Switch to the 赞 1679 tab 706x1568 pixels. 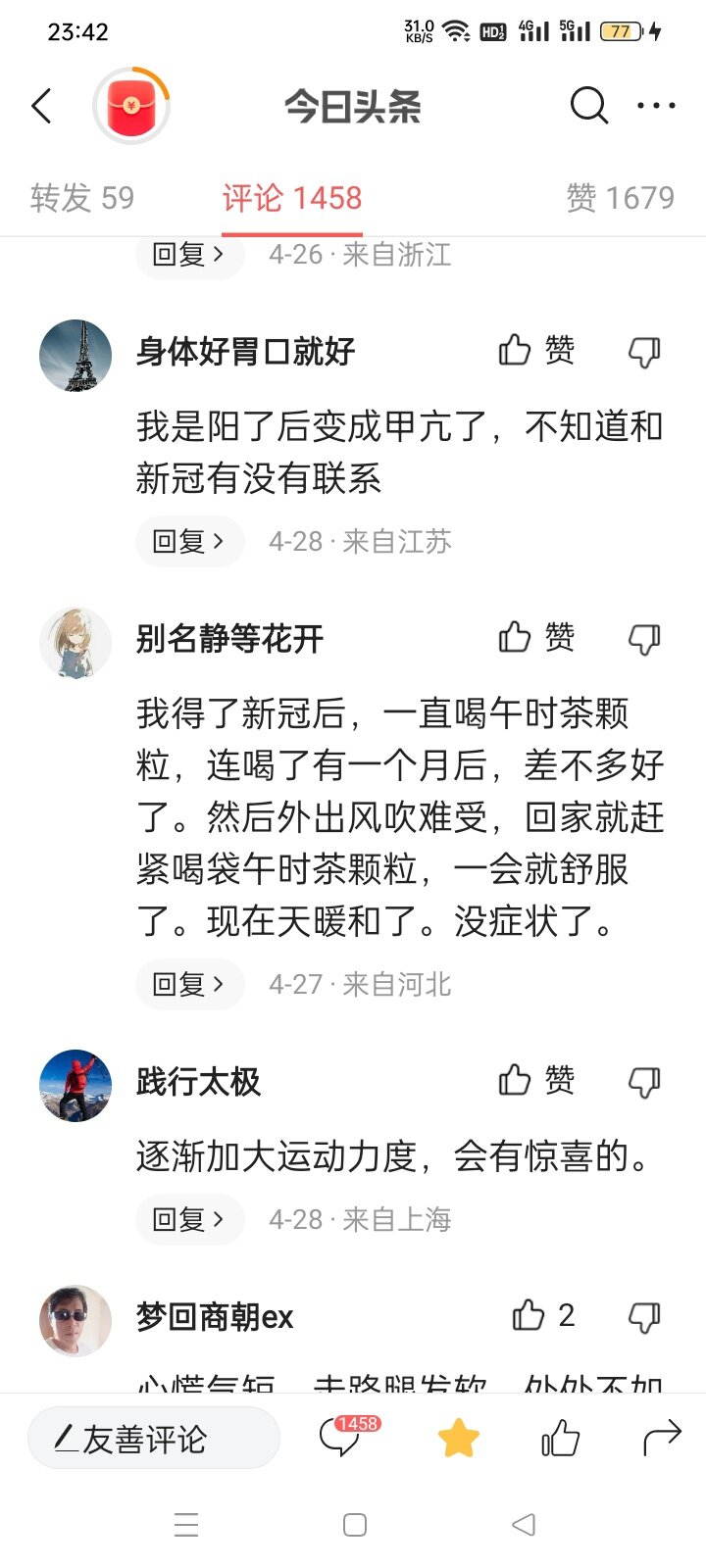point(621,198)
